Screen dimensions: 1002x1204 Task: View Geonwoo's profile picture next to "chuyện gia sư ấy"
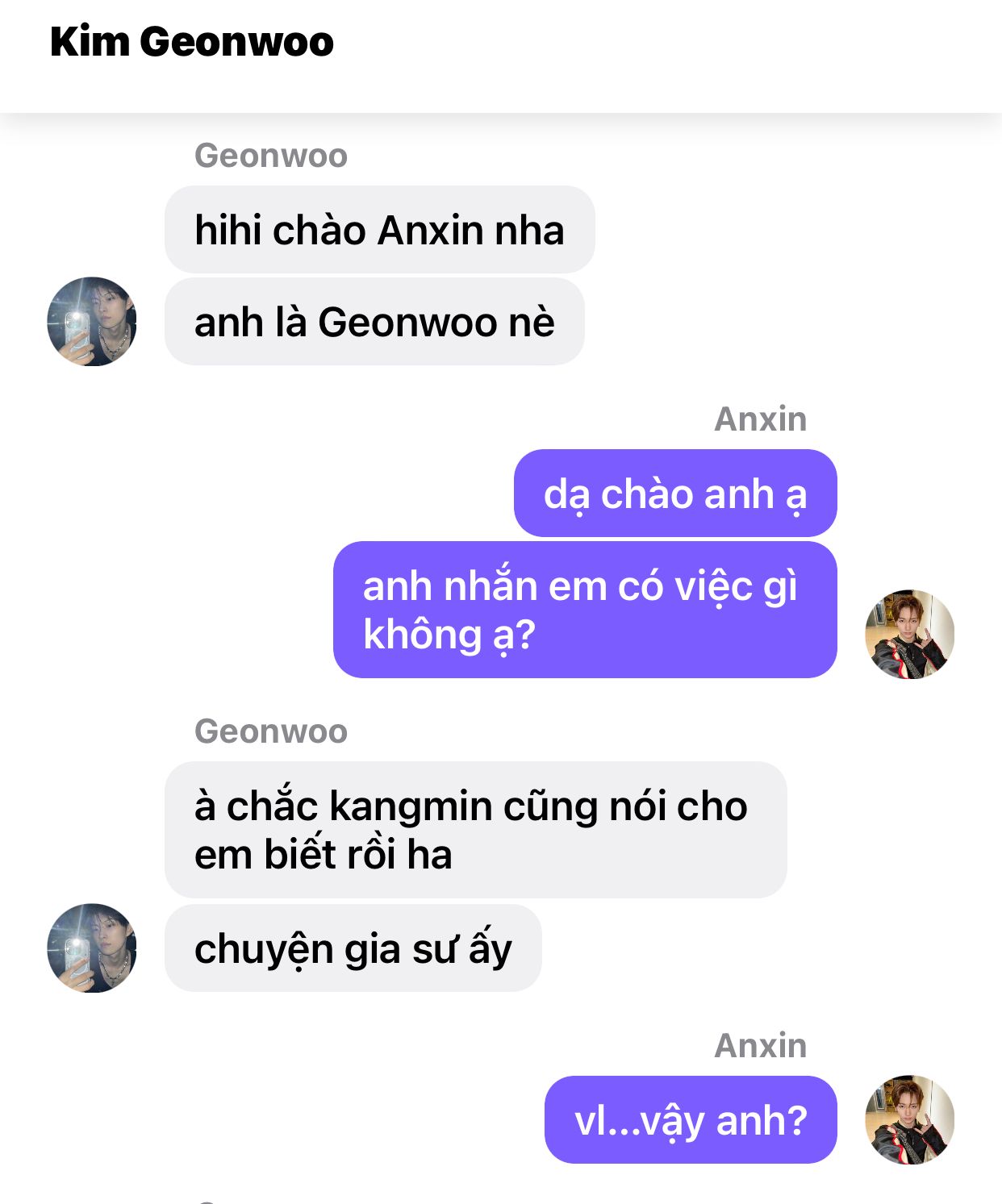point(92,948)
